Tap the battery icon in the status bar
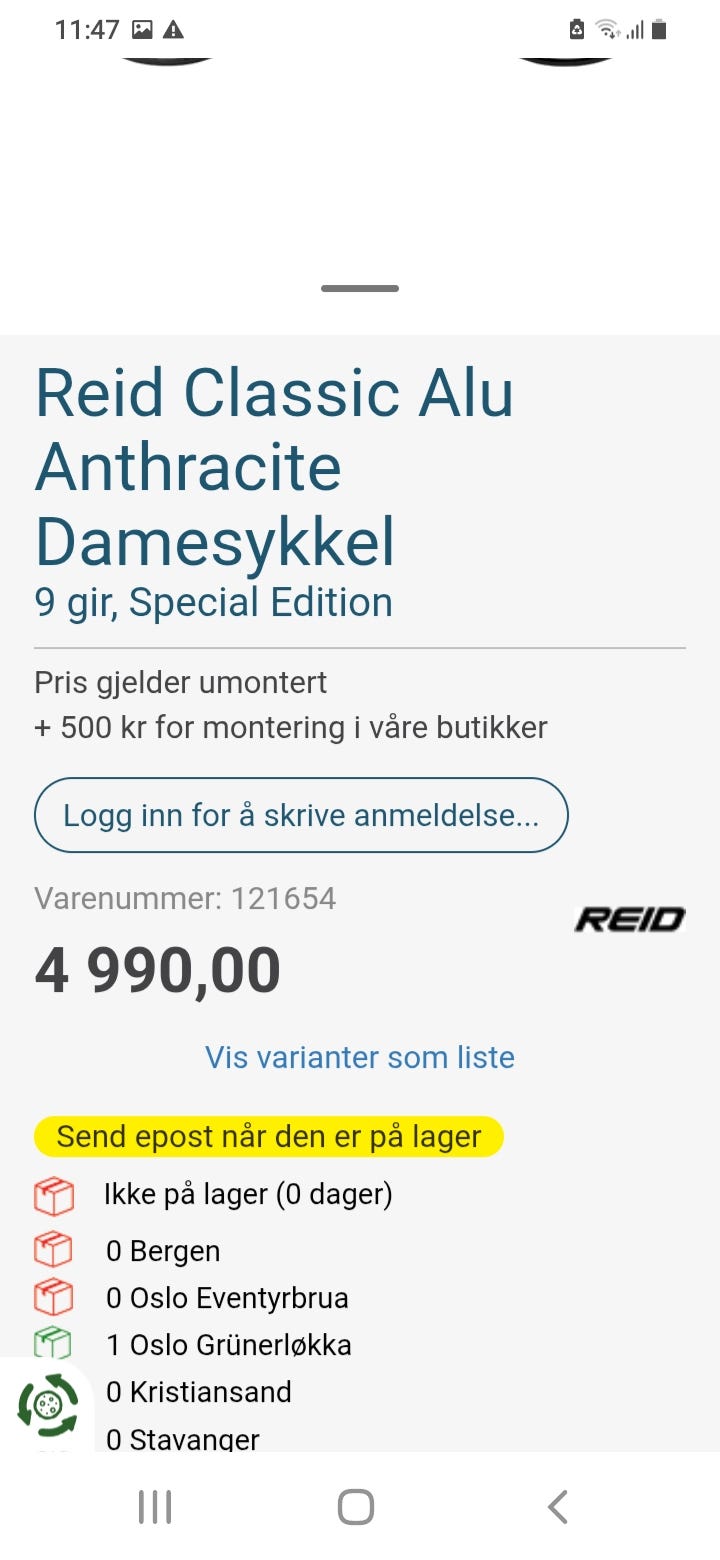This screenshot has height=1560, width=720. (661, 29)
